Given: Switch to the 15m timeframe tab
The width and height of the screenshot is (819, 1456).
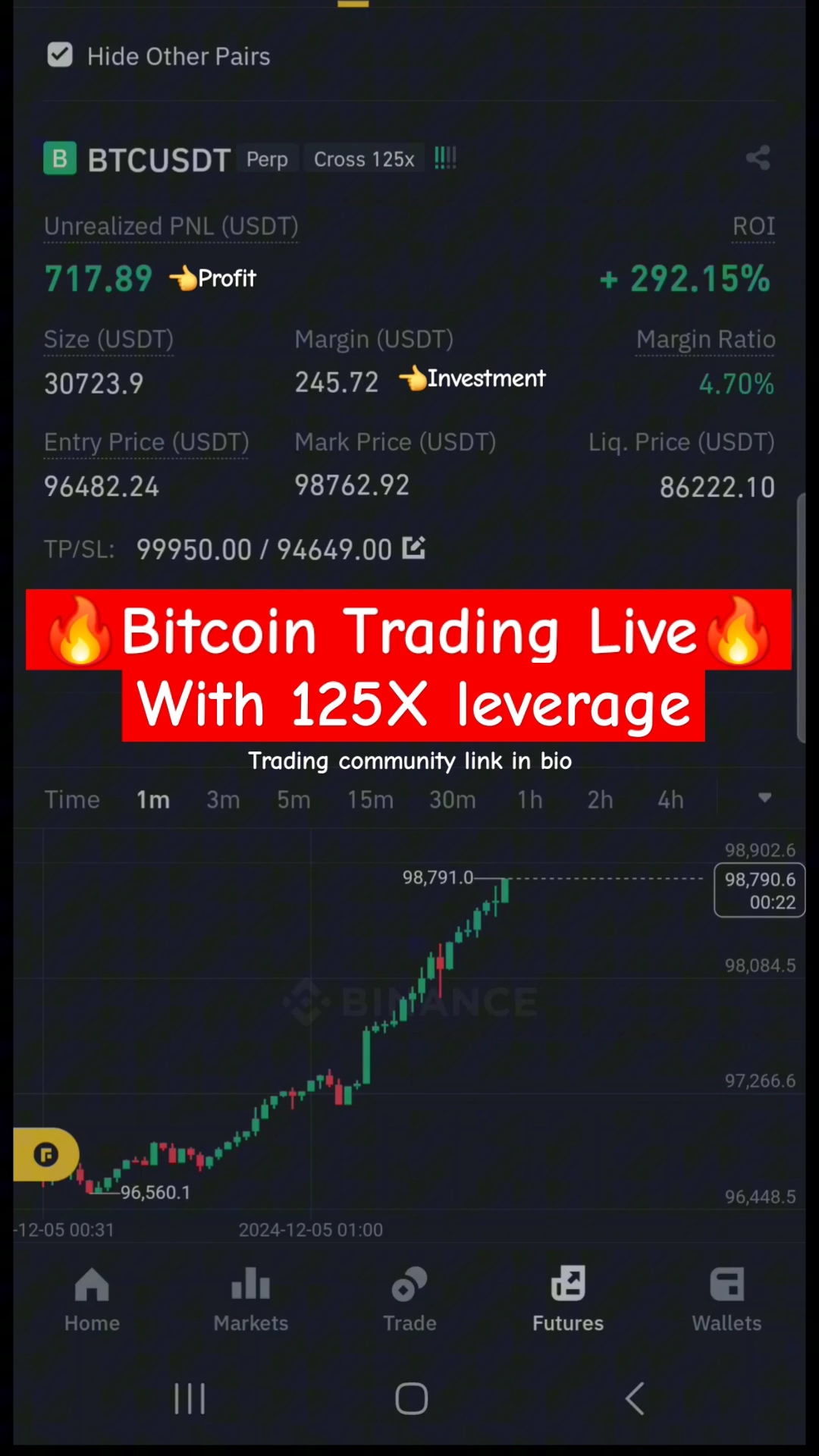Looking at the screenshot, I should pos(370,799).
